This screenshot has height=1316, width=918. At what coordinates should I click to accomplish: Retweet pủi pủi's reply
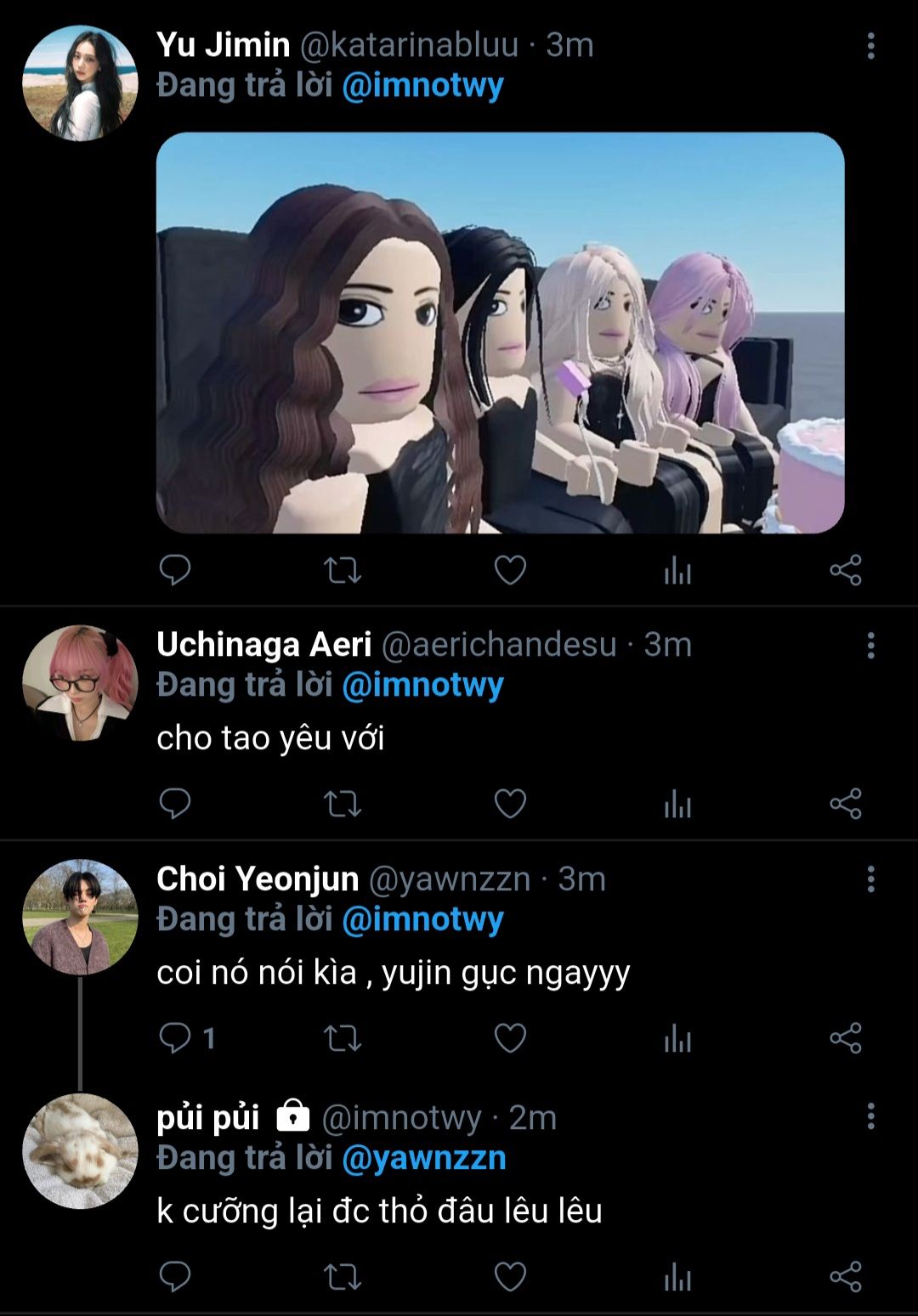[x=343, y=1276]
